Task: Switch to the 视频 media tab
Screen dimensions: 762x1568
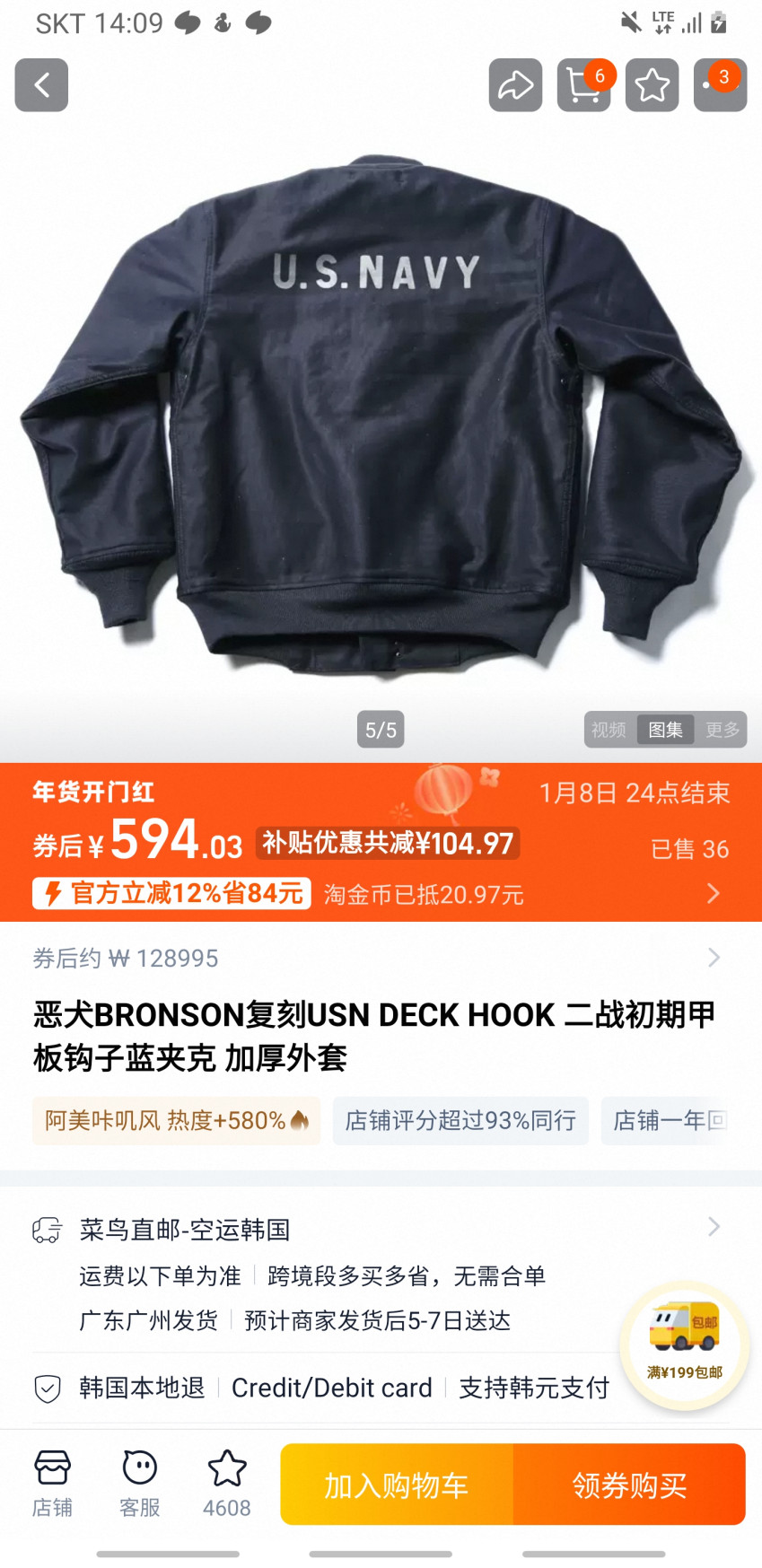Action: [x=609, y=730]
